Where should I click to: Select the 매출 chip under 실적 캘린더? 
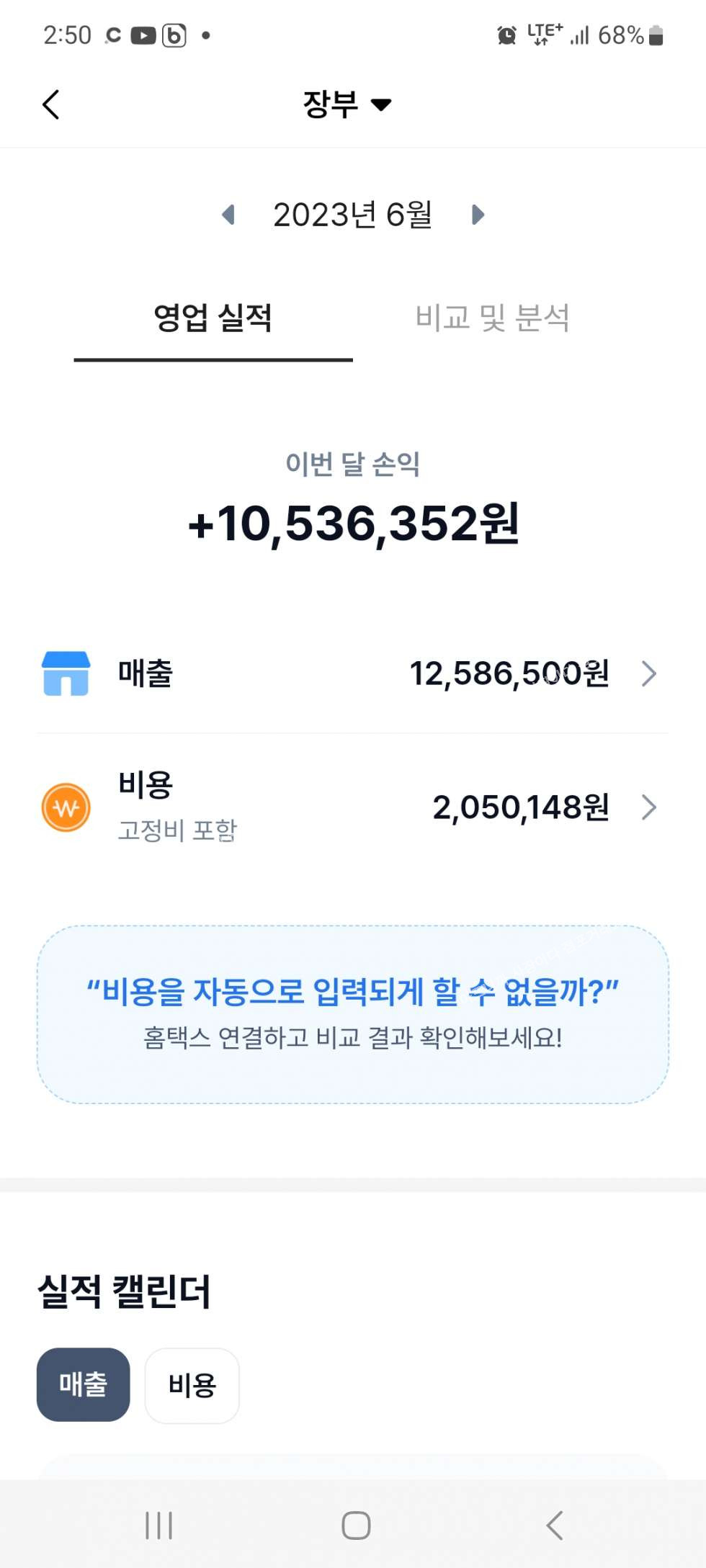coord(84,1384)
